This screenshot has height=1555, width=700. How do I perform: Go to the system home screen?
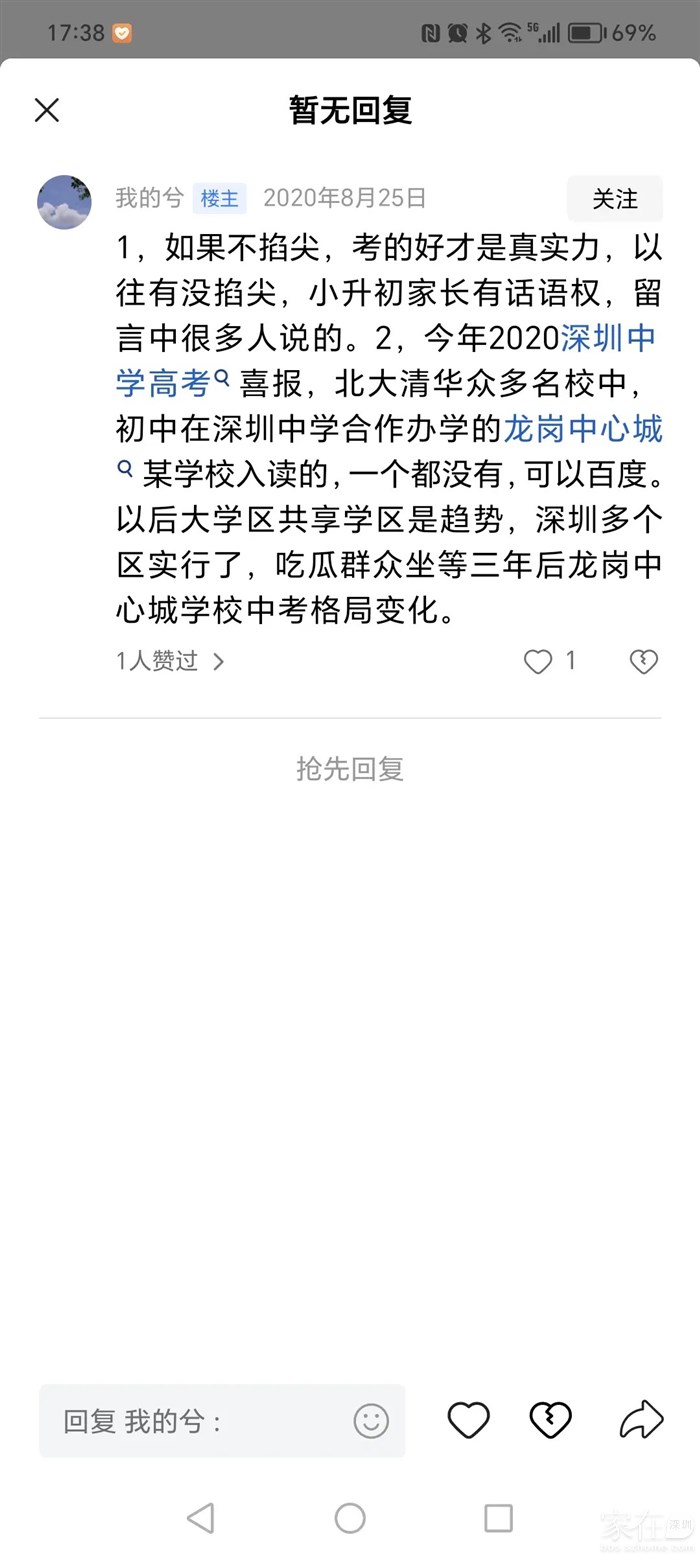(x=350, y=1518)
